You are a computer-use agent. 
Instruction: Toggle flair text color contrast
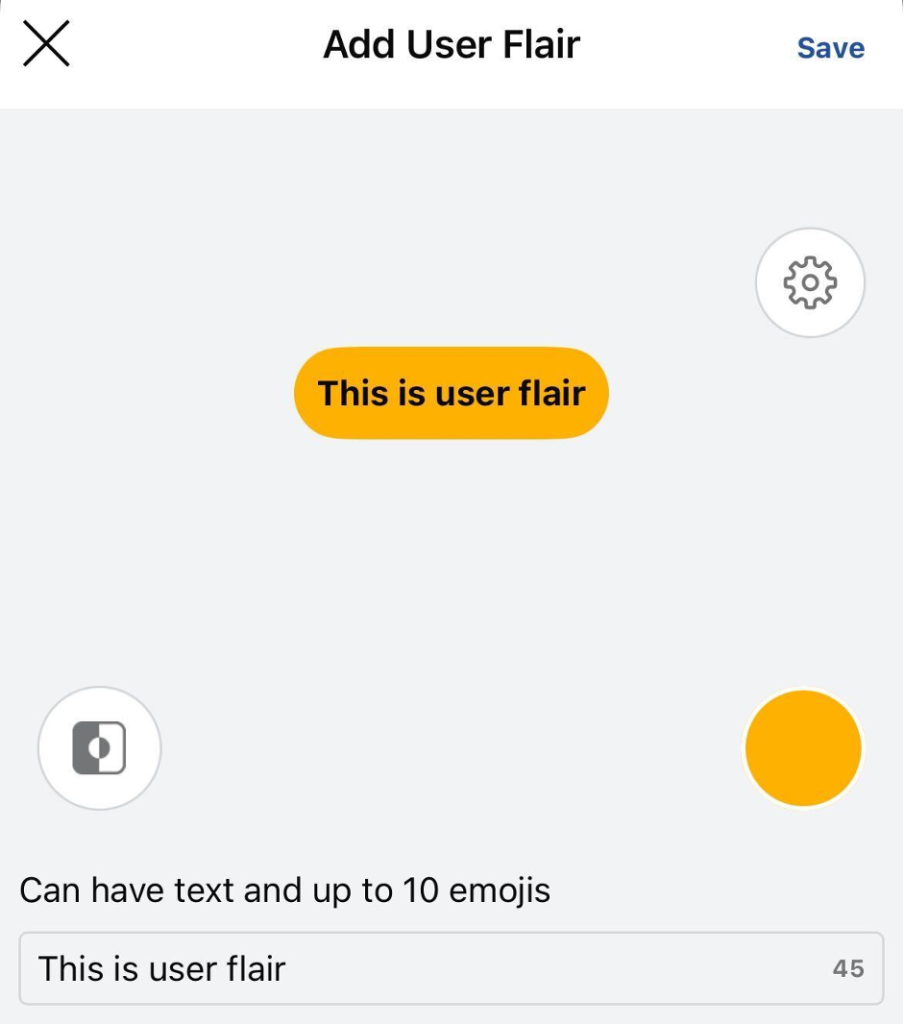(99, 748)
